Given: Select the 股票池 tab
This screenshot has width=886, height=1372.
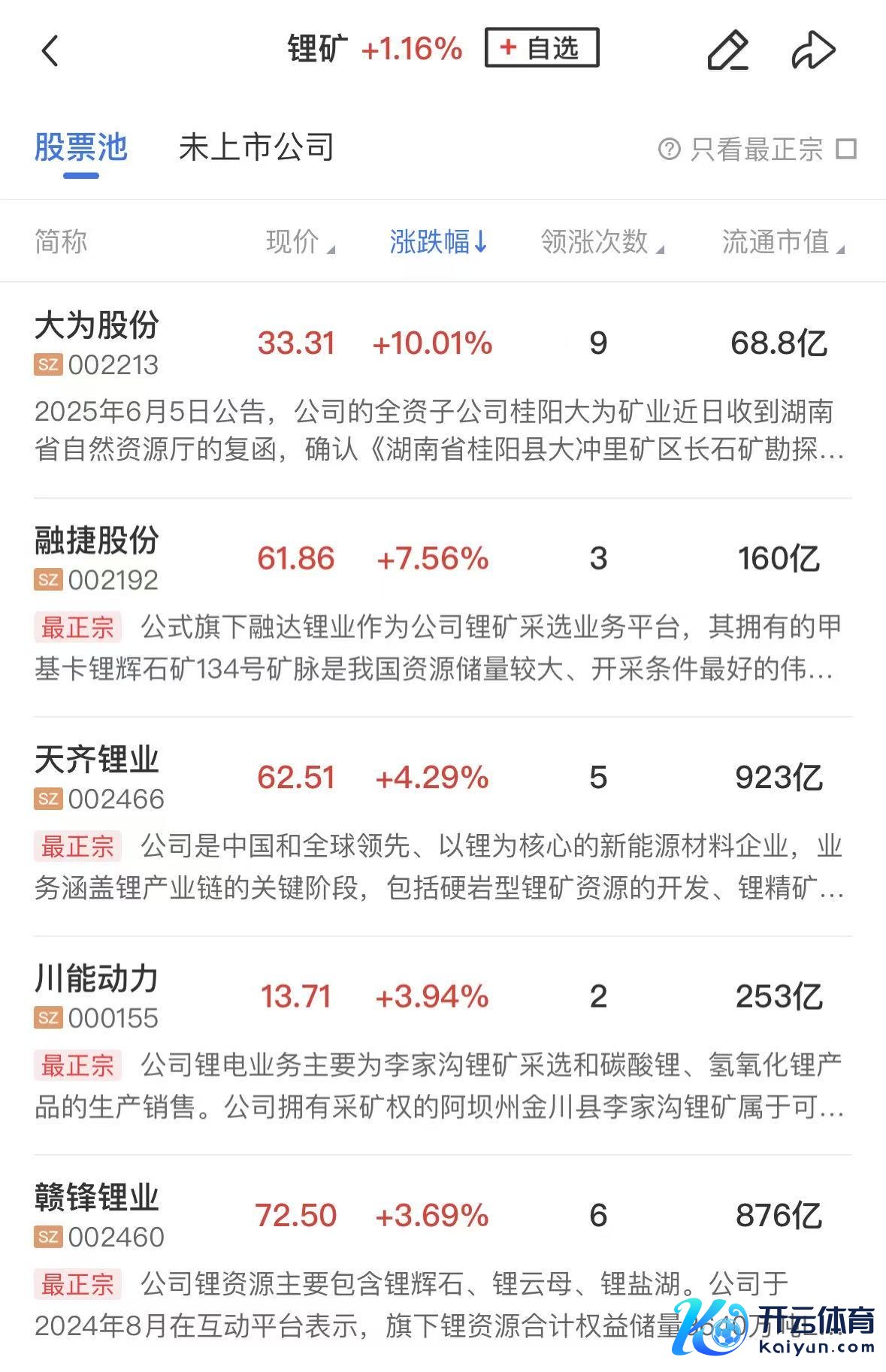Looking at the screenshot, I should coord(81,147).
